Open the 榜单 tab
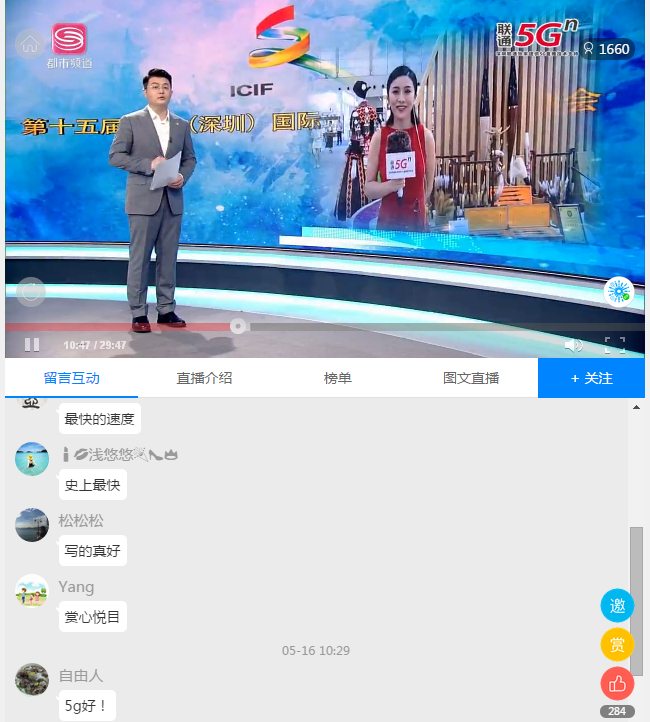The width and height of the screenshot is (650, 722). click(338, 378)
